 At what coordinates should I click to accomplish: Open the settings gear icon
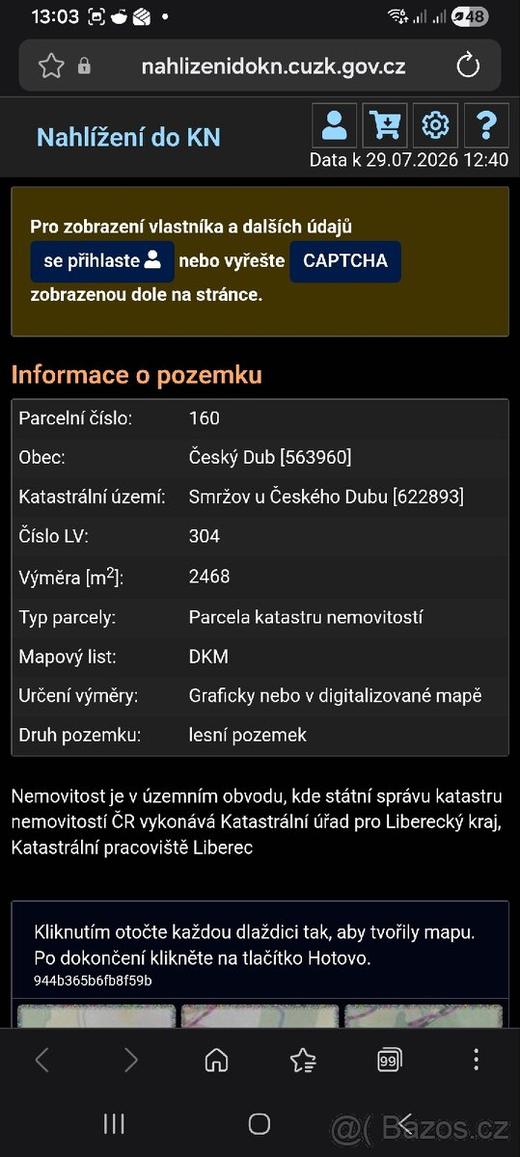[x=435, y=125]
